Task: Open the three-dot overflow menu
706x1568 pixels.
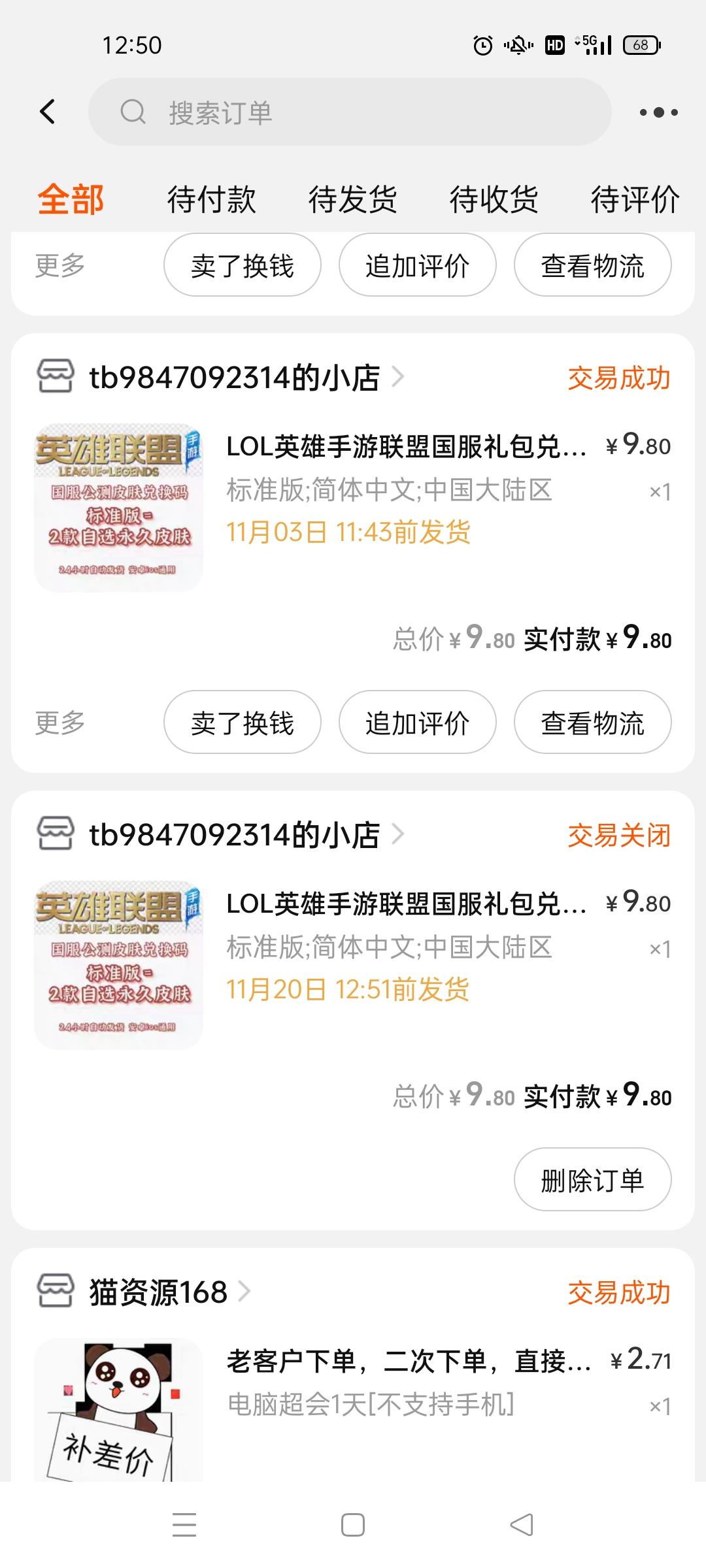Action: [x=658, y=112]
